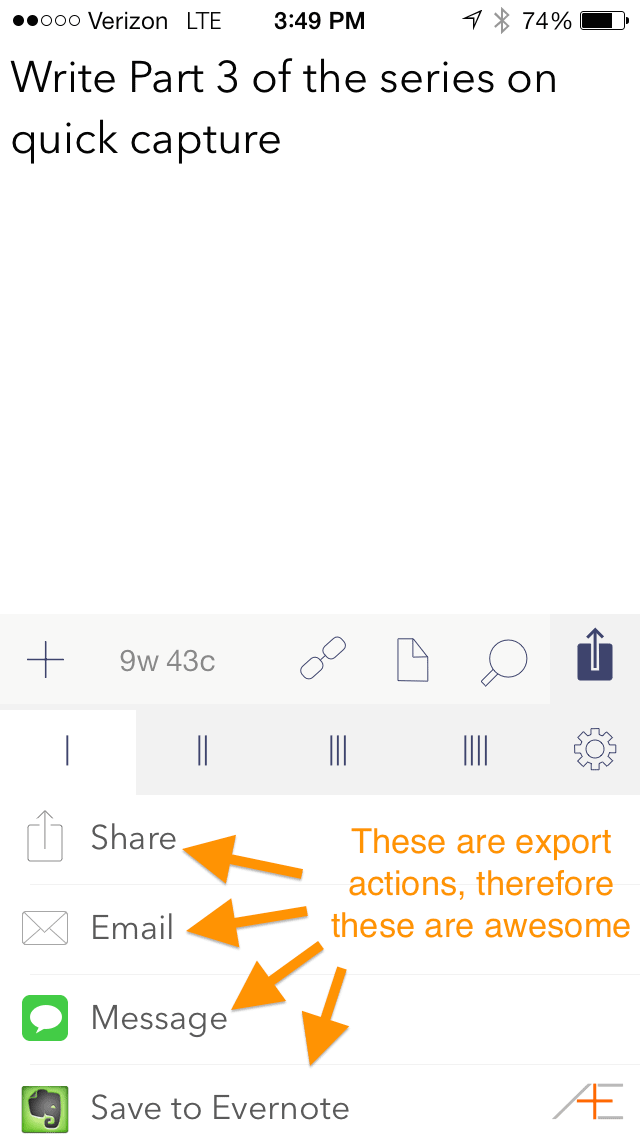Run the Share action
Viewport: 640px width, 1136px height.
point(320,840)
